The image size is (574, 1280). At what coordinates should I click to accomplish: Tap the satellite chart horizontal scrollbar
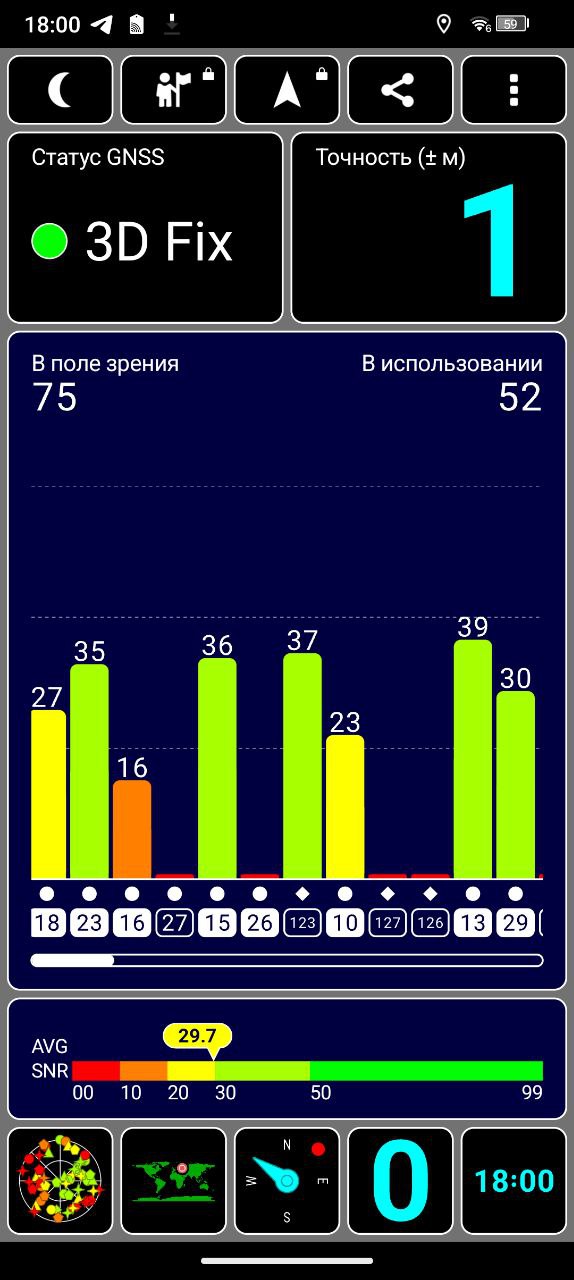pyautogui.click(x=287, y=960)
